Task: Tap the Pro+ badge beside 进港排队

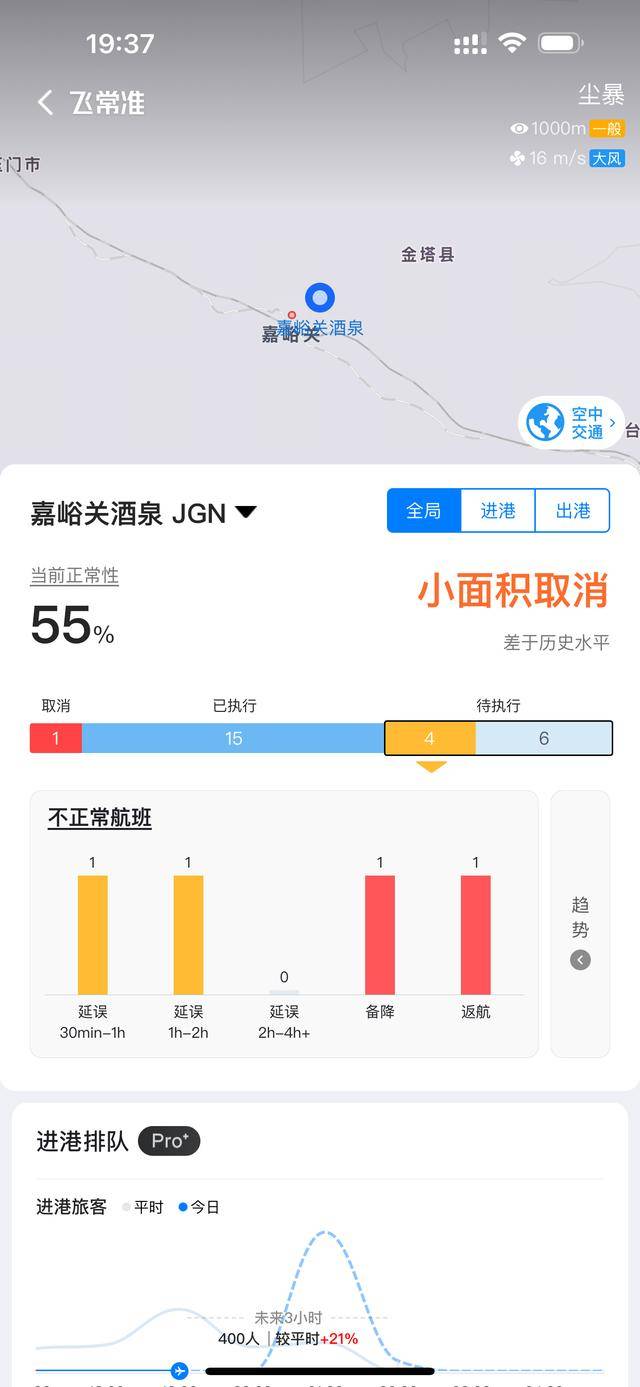Action: 169,1141
